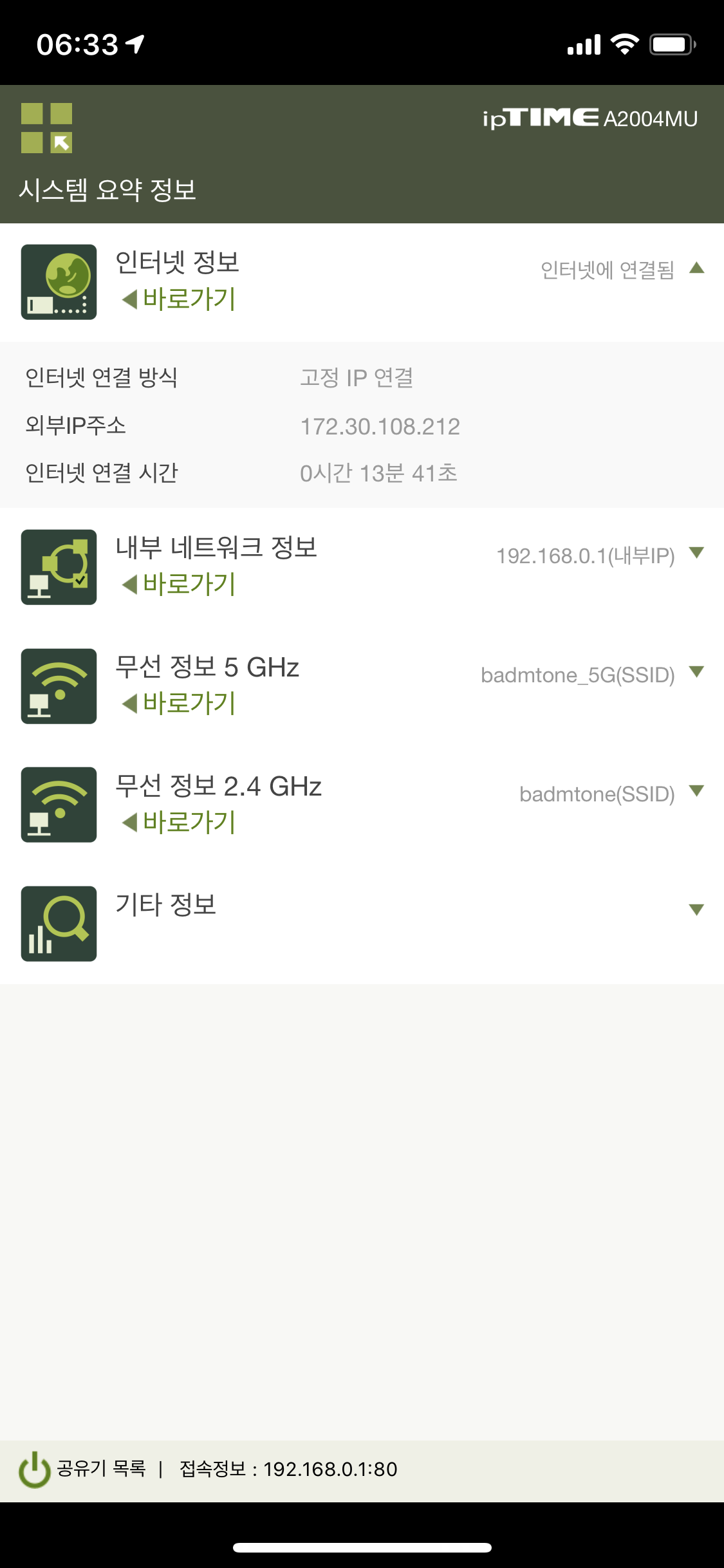Open 공유기 목록 at the bottom
The image size is (724, 1568).
[101, 1468]
